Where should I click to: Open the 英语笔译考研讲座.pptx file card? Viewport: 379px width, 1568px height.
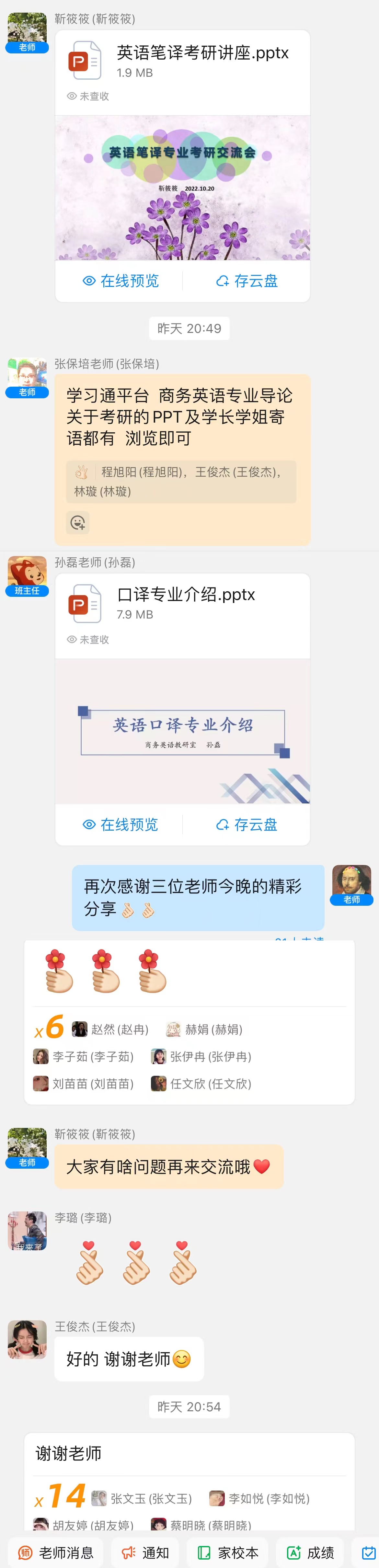coord(182,61)
